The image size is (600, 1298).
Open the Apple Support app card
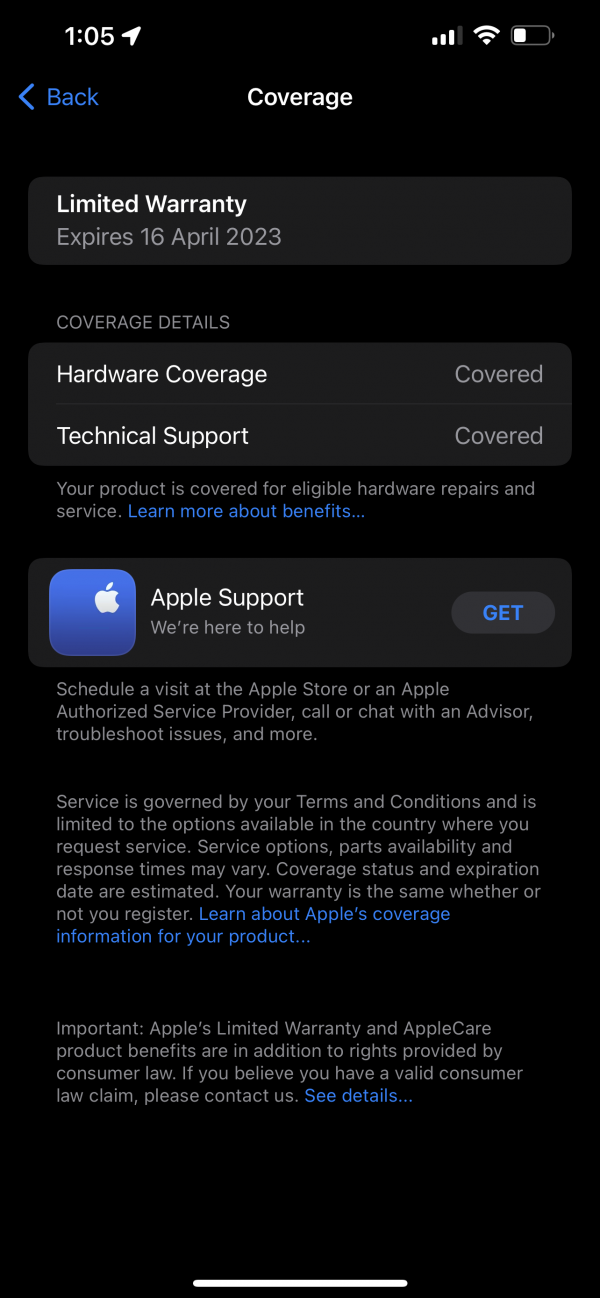[300, 613]
